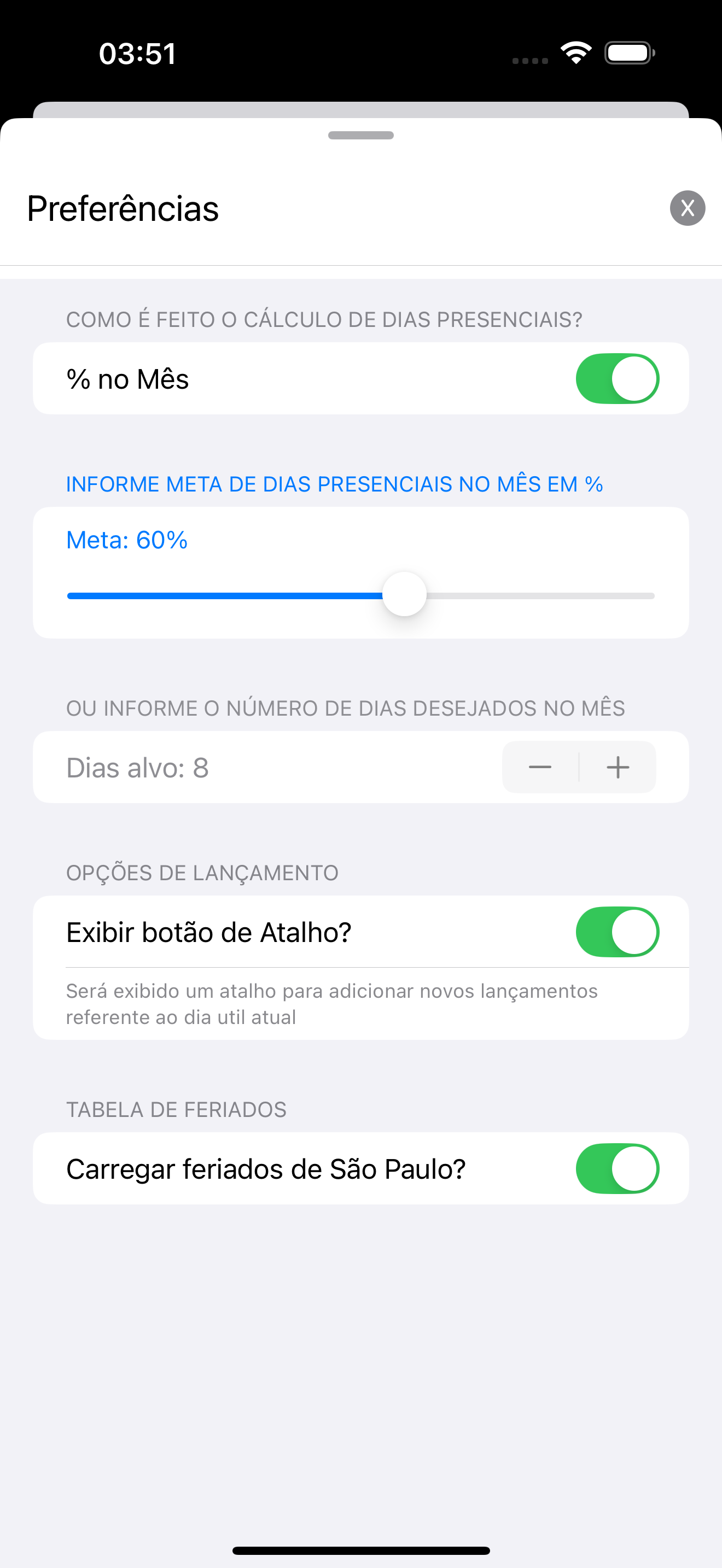The height and width of the screenshot is (1568, 722).
Task: Close the Preferências sheet
Action: tap(688, 208)
